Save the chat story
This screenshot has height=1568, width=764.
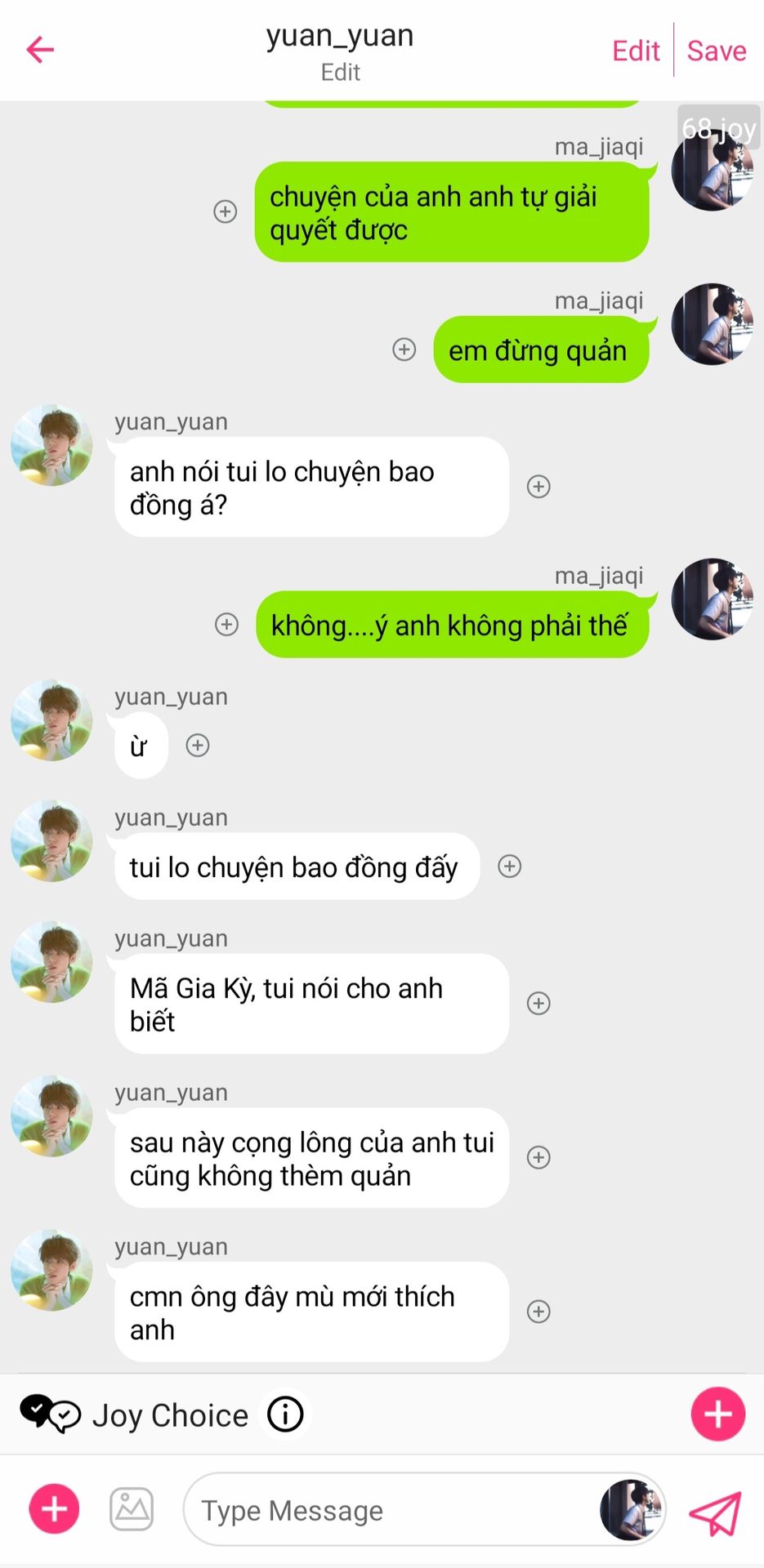[717, 51]
